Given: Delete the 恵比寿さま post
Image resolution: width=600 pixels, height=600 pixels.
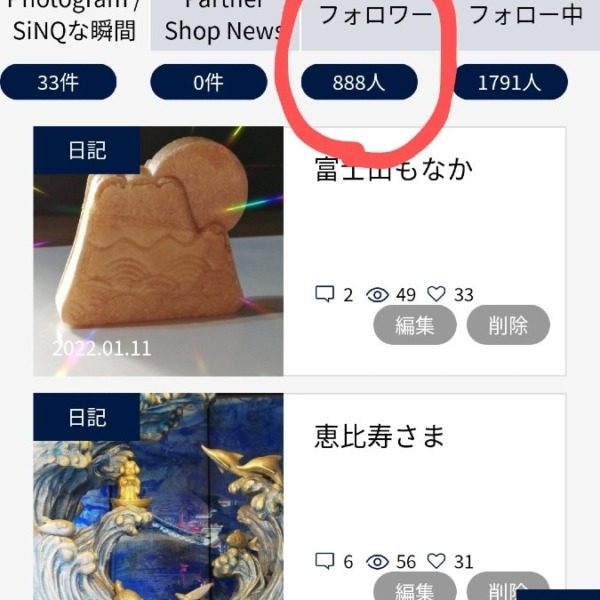Looking at the screenshot, I should [508, 588].
